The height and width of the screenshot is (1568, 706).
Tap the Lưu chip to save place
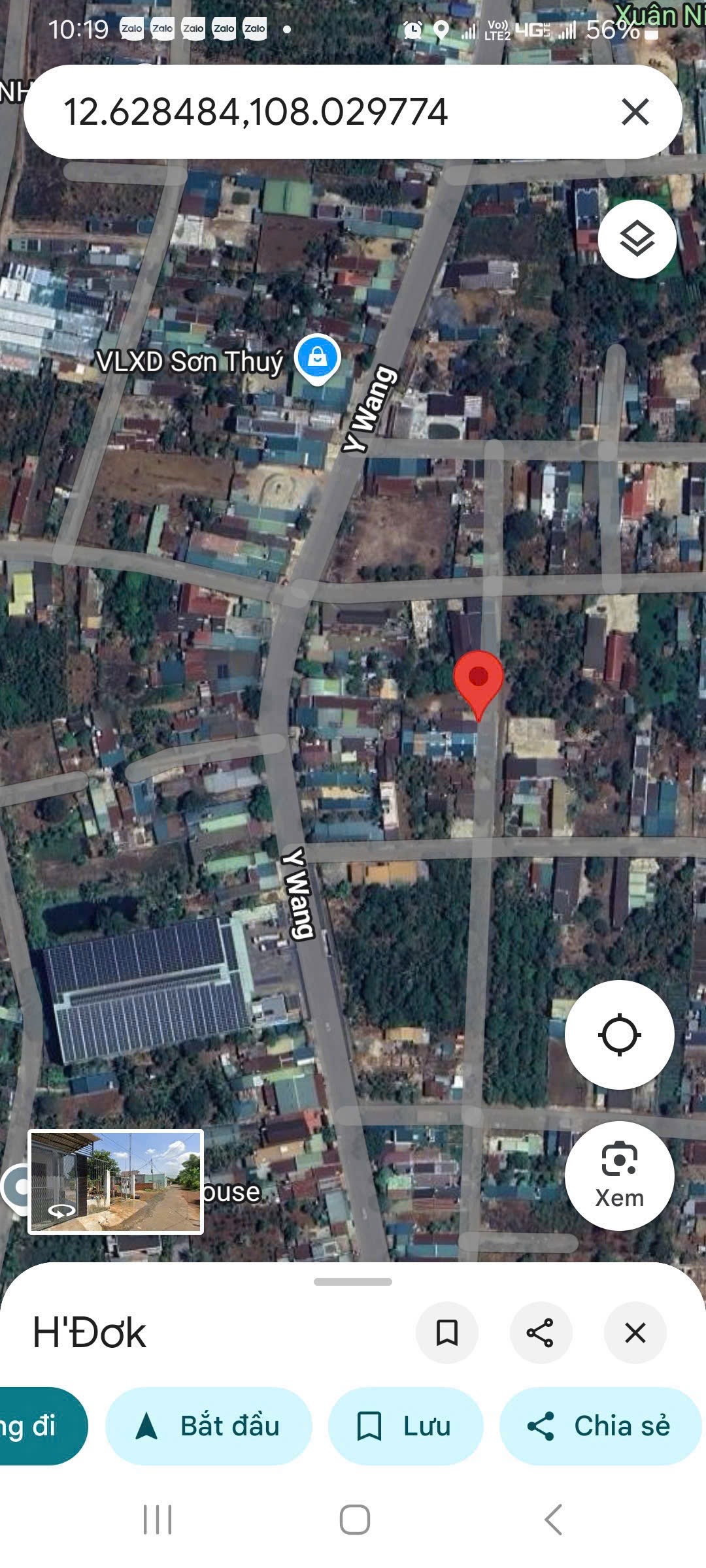click(405, 1426)
